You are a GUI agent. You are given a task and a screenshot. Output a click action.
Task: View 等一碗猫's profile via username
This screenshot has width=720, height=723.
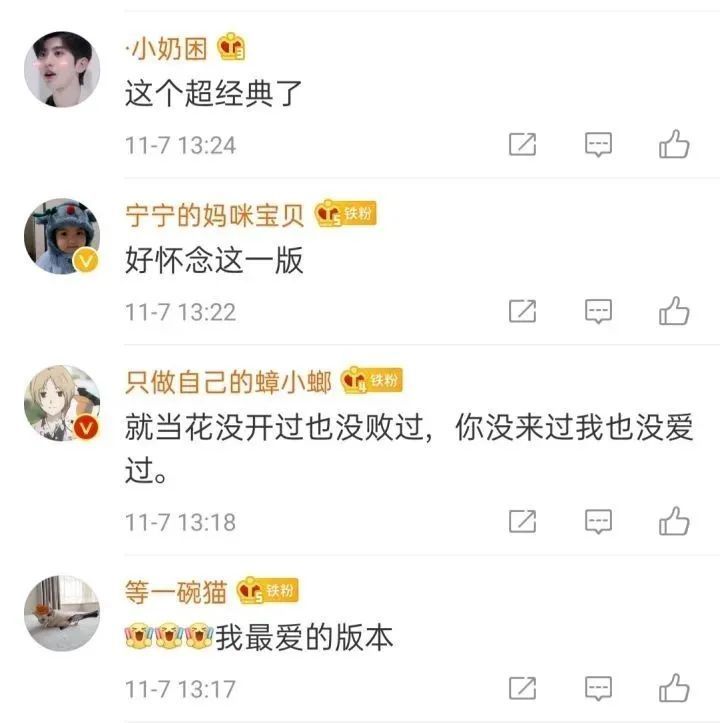pyautogui.click(x=176, y=591)
